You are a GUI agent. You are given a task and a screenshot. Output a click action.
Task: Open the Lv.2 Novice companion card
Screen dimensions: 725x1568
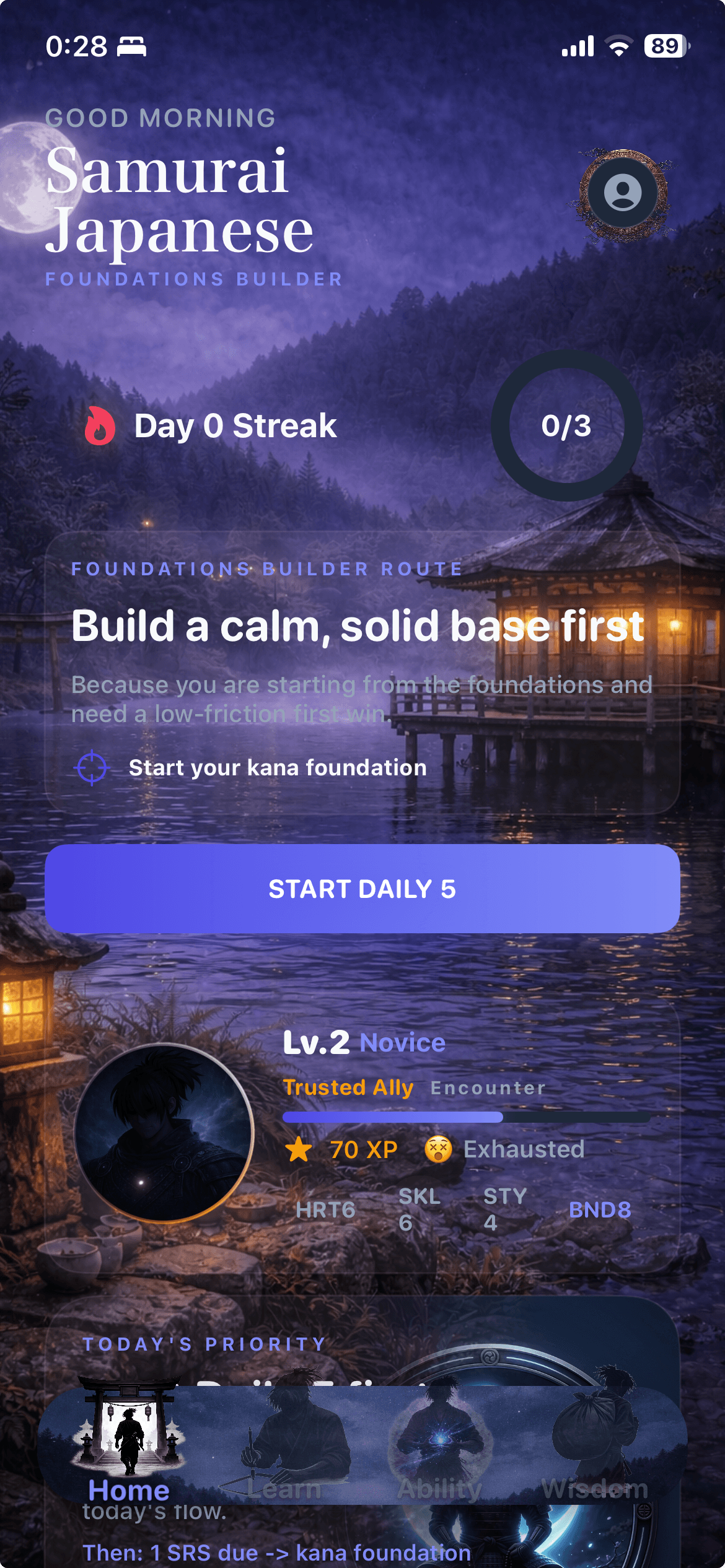tap(362, 1133)
